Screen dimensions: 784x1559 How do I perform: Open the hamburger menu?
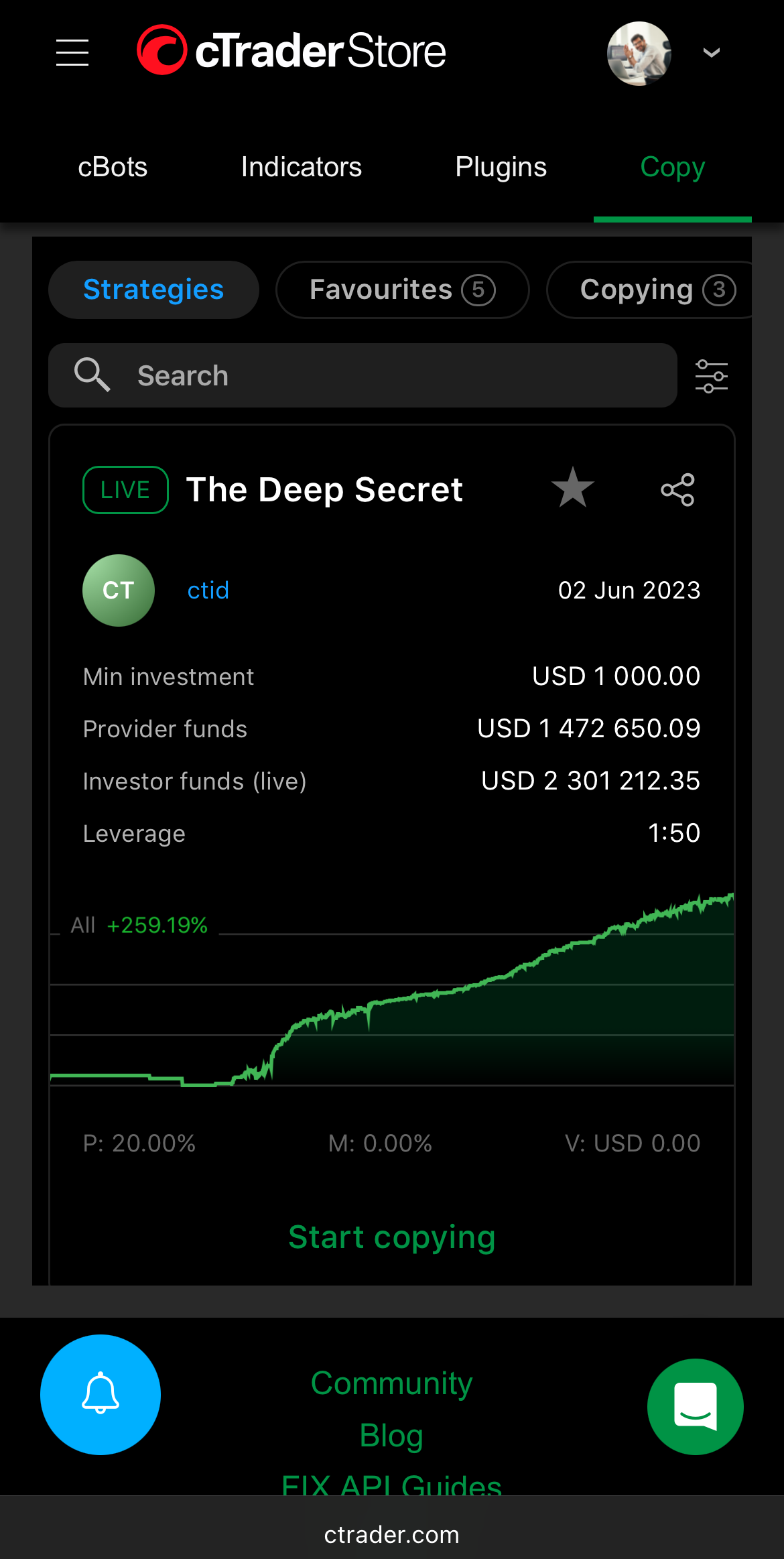[72, 52]
